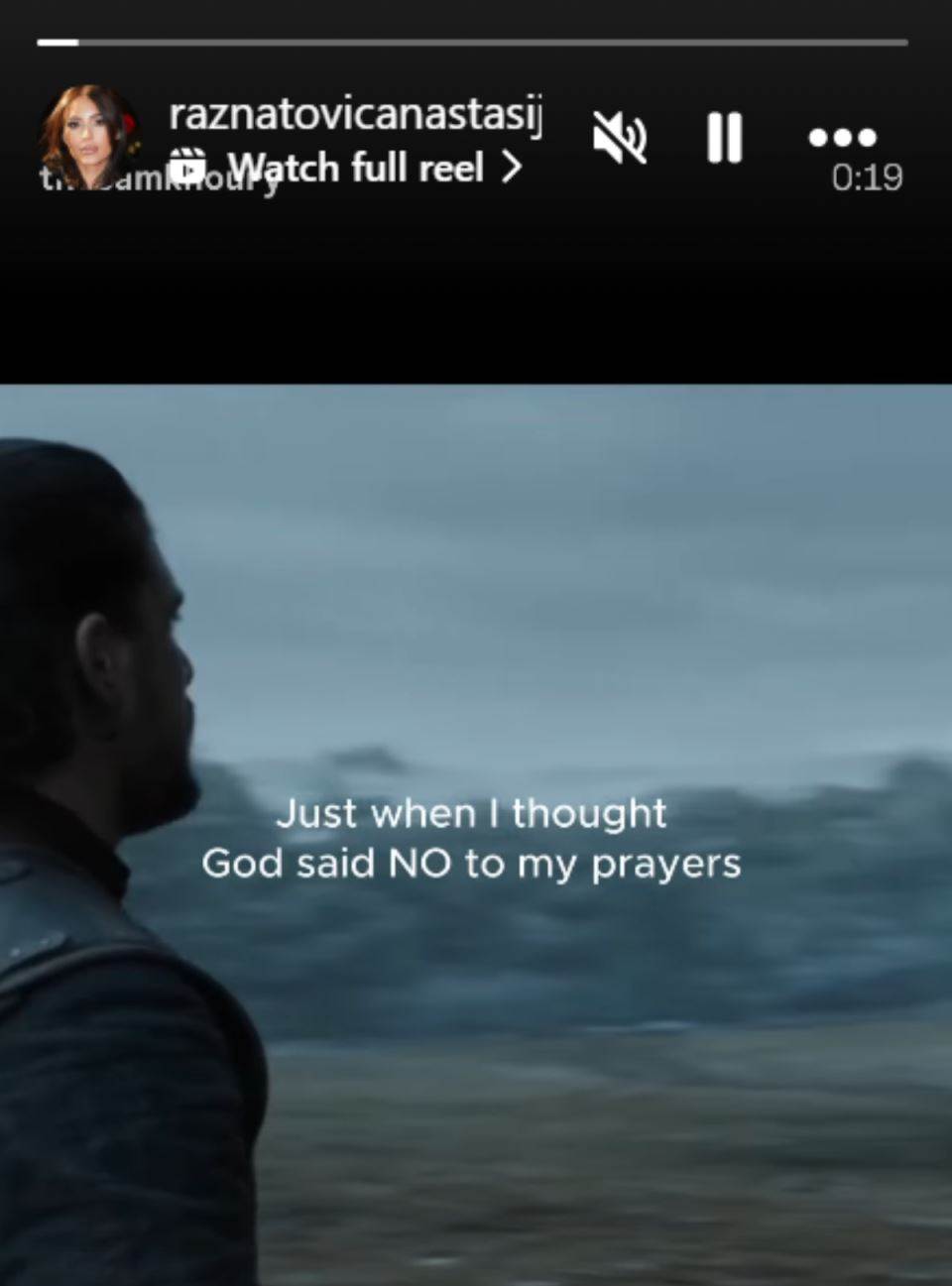The image size is (952, 1286).
Task: Pause the story playback
Action: (724, 137)
